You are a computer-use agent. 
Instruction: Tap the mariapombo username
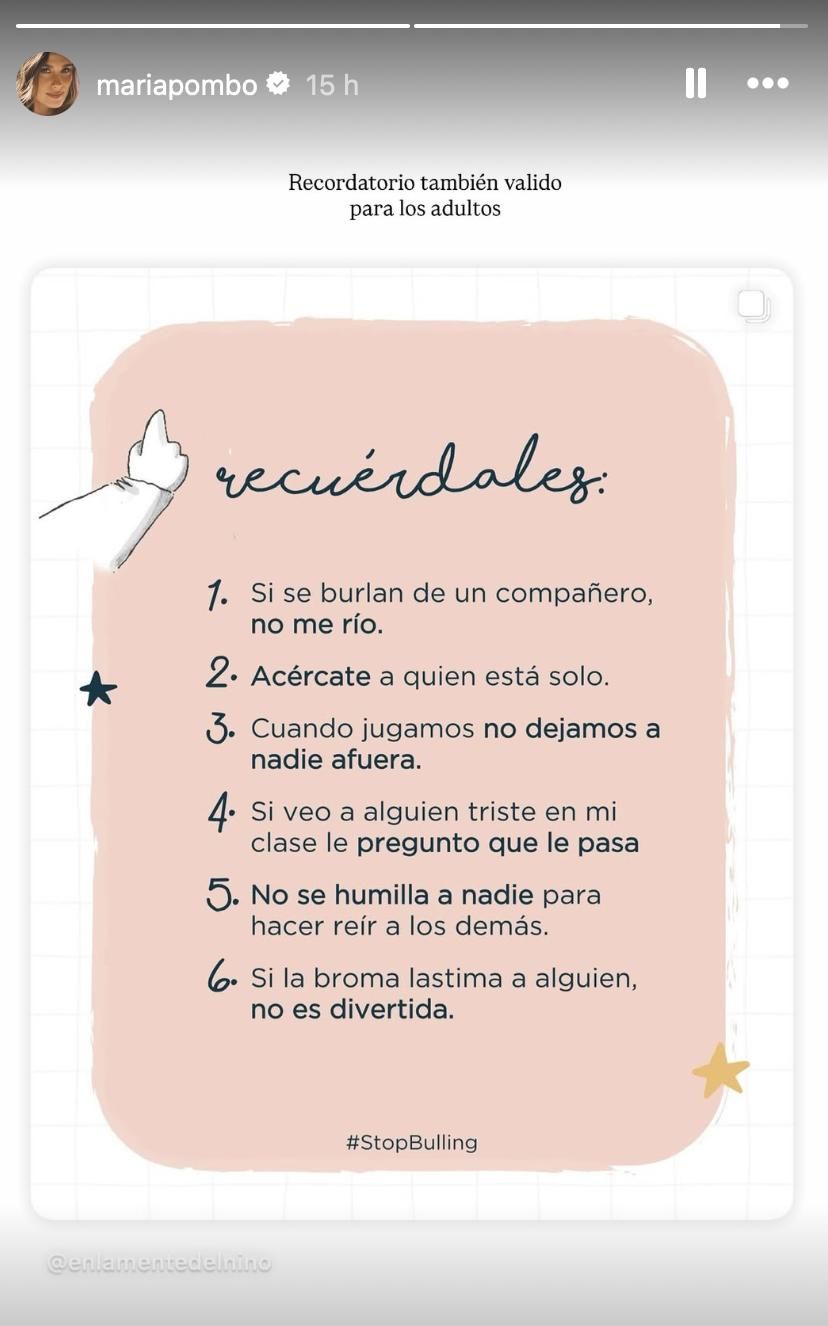click(x=177, y=86)
